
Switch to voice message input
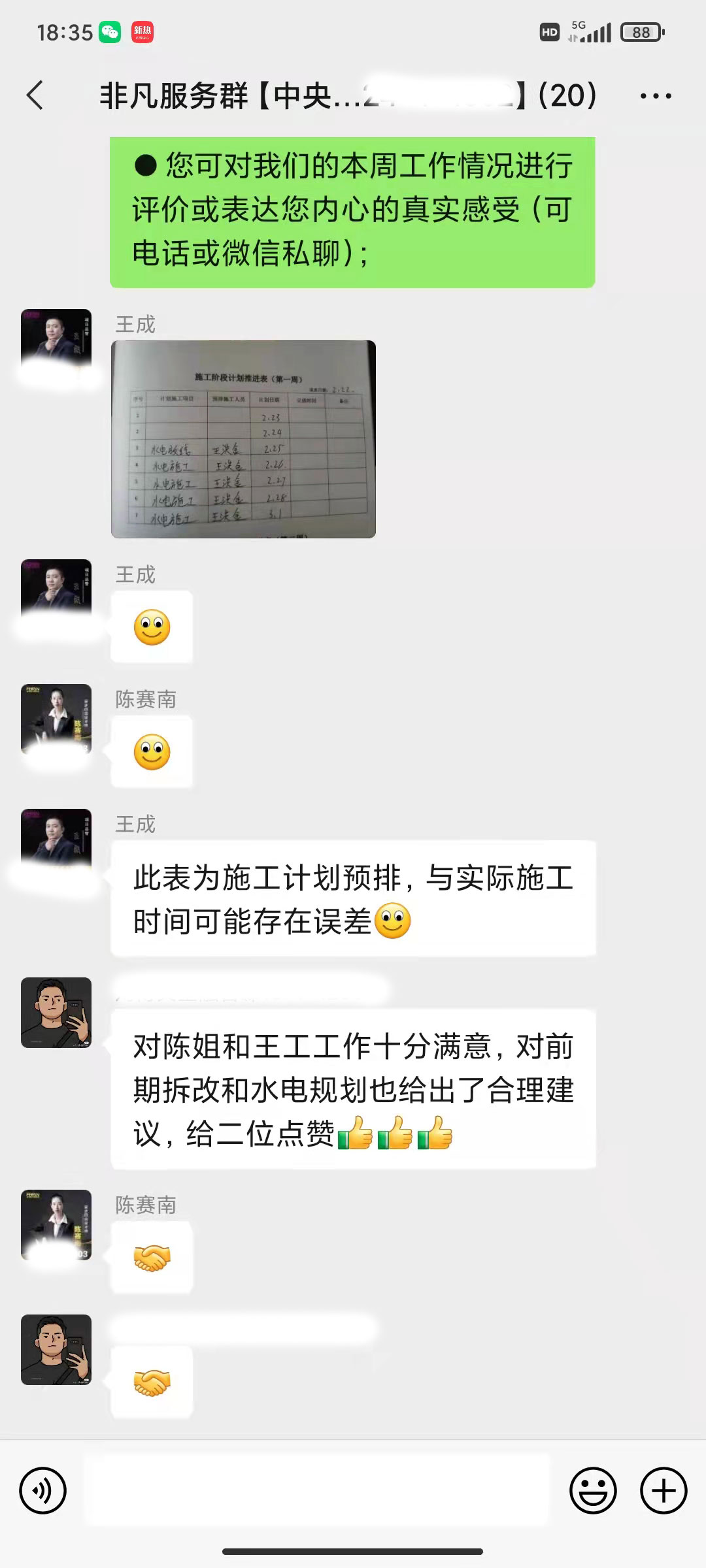(x=43, y=1490)
